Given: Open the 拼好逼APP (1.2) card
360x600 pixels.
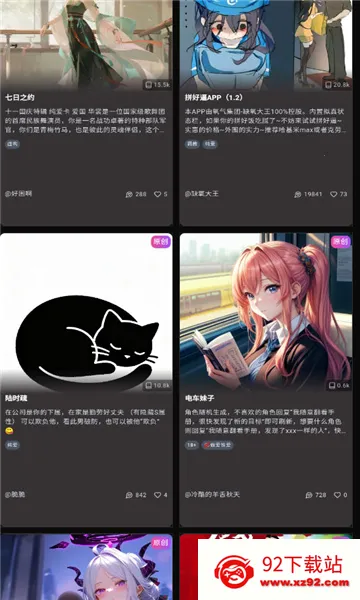Looking at the screenshot, I should pos(266,113).
